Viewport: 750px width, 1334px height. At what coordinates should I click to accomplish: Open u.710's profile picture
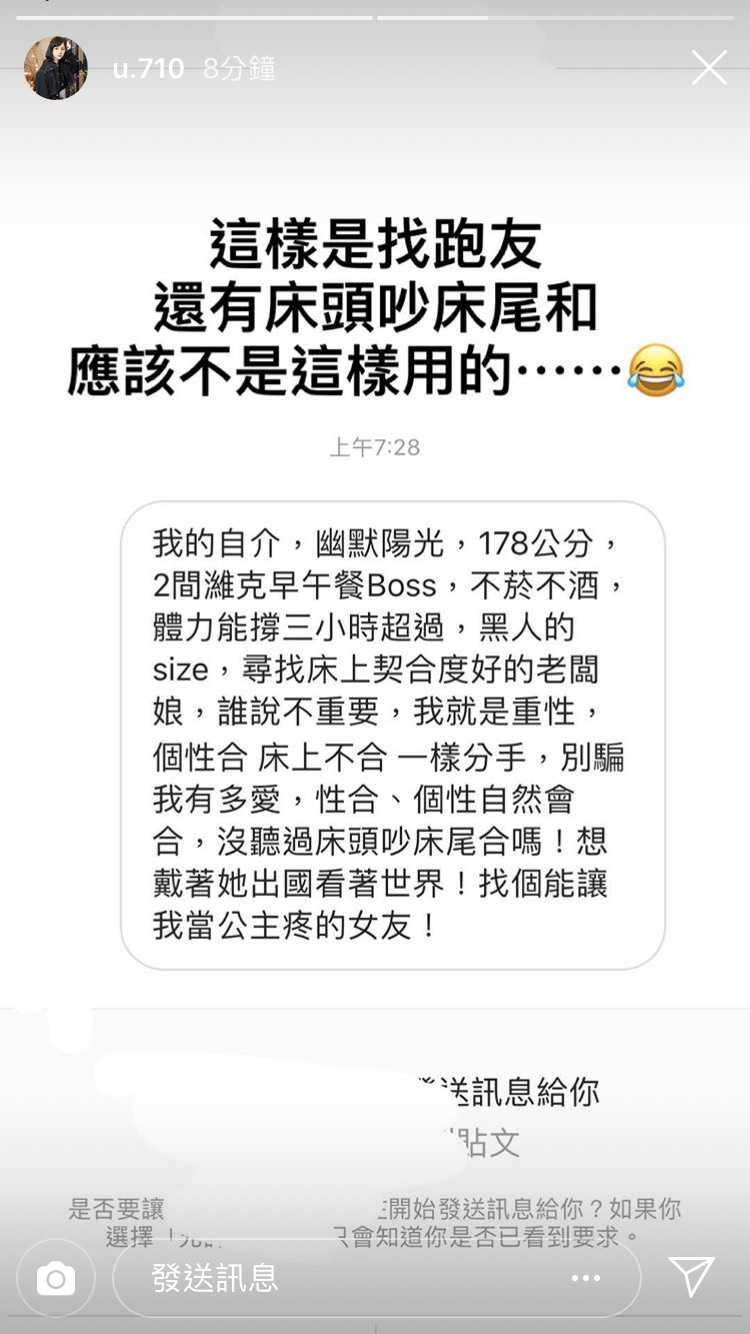(x=55, y=68)
